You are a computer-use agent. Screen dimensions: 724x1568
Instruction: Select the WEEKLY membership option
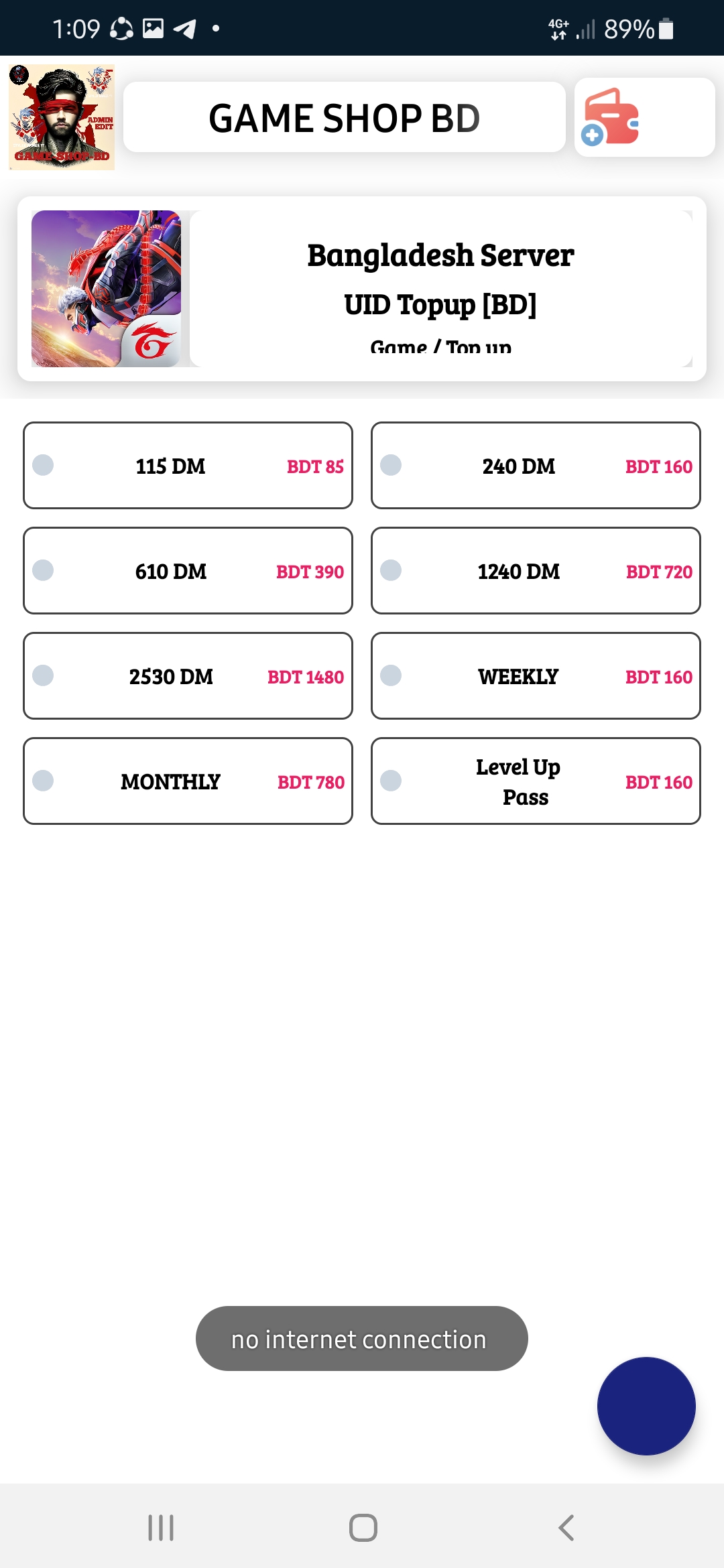[536, 676]
